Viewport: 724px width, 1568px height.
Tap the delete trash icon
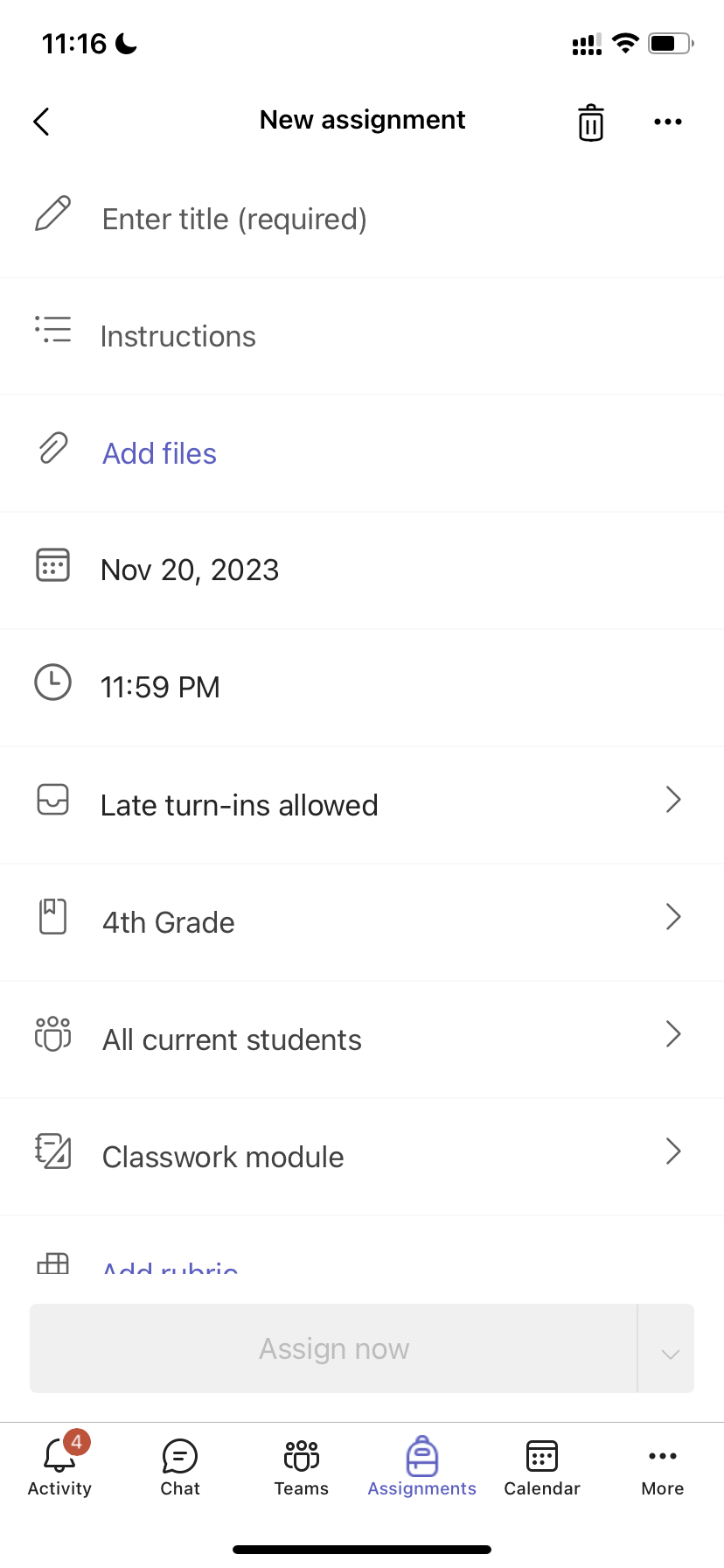pos(590,122)
